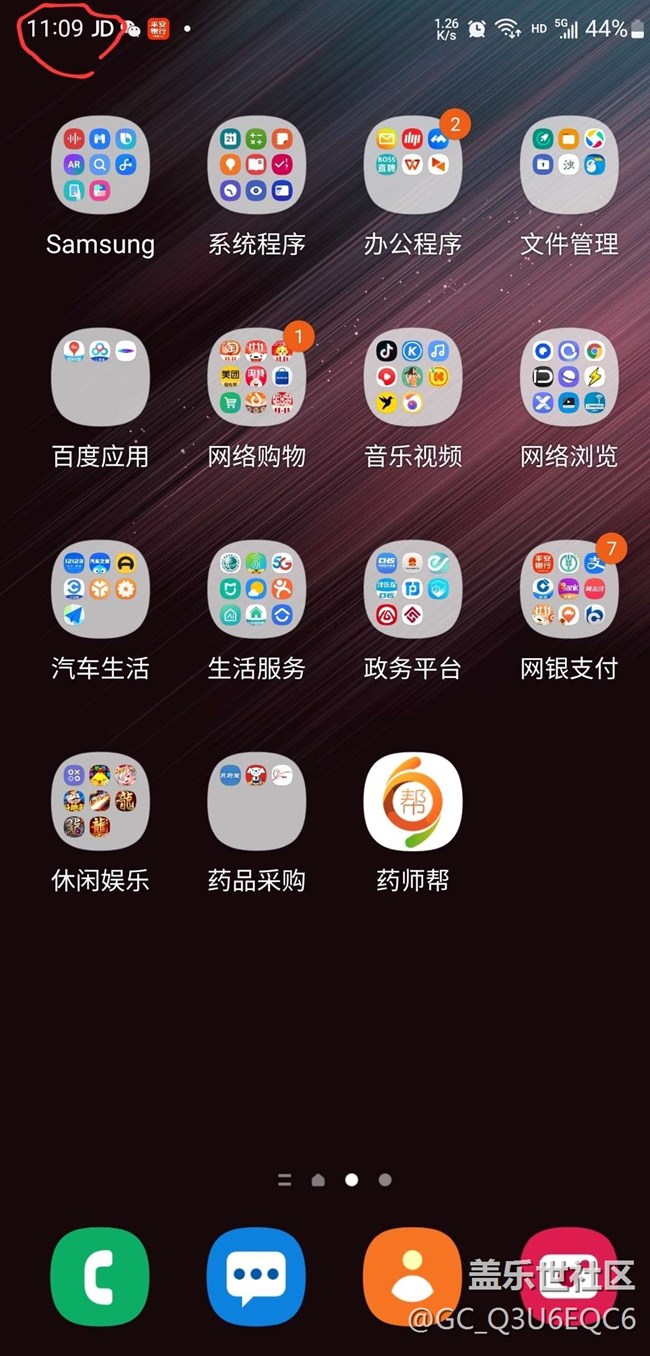This screenshot has height=1356, width=650.
Task: Jump to the home page indicator
Action: (318, 1180)
